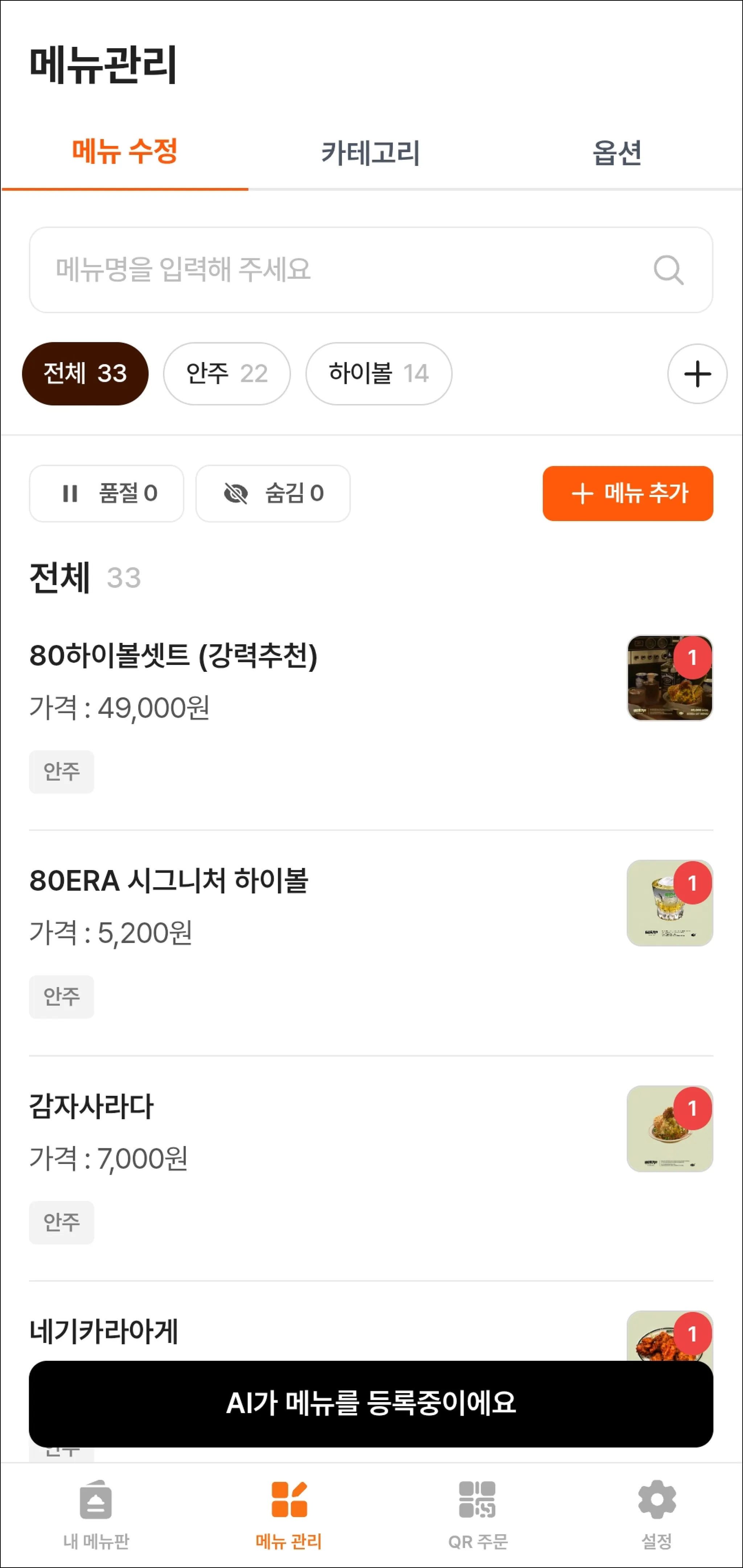This screenshot has height=1568, width=743.
Task: Filter by the 안주 22 chip
Action: [226, 373]
